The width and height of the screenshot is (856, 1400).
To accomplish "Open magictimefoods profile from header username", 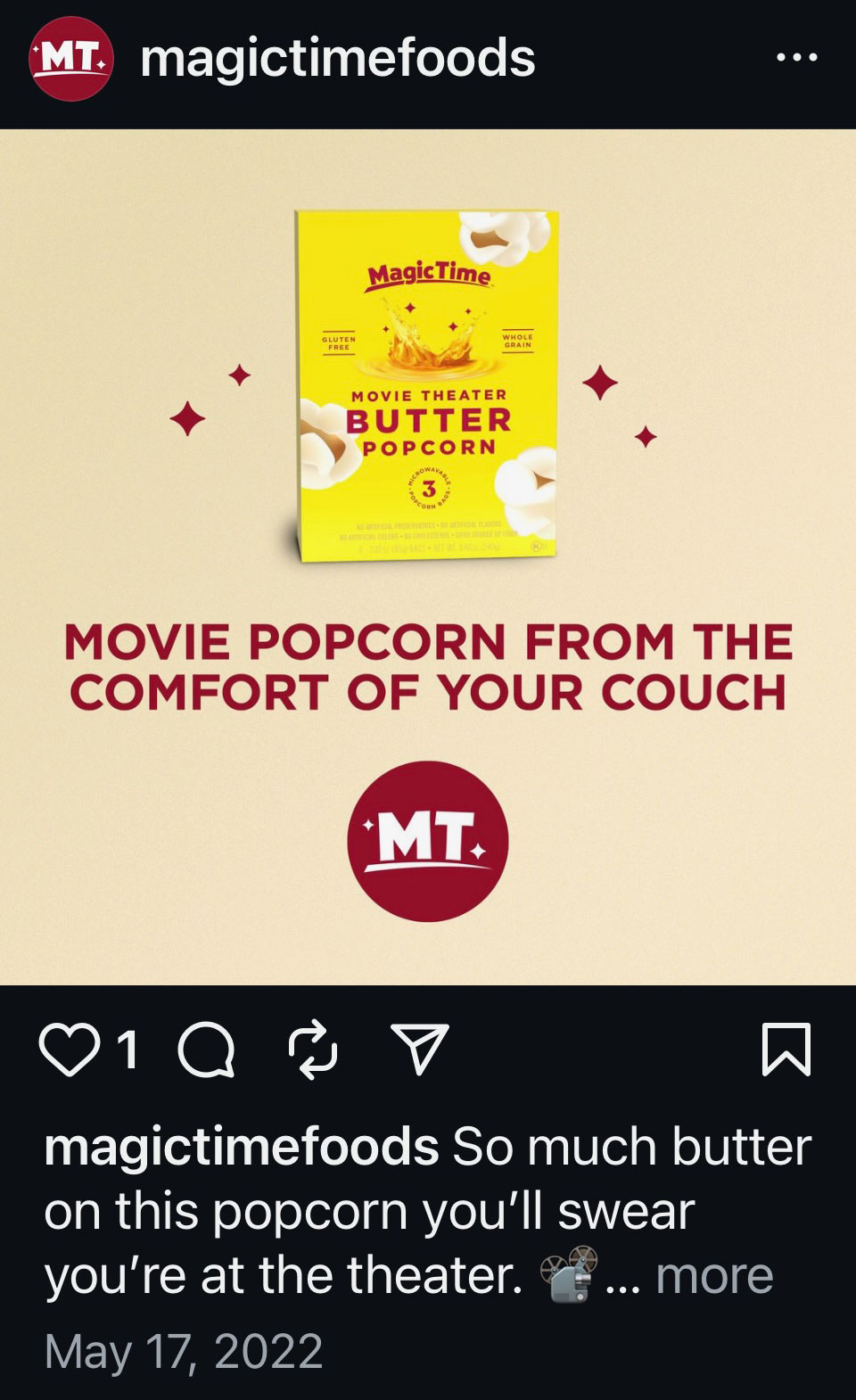I will pyautogui.click(x=337, y=59).
